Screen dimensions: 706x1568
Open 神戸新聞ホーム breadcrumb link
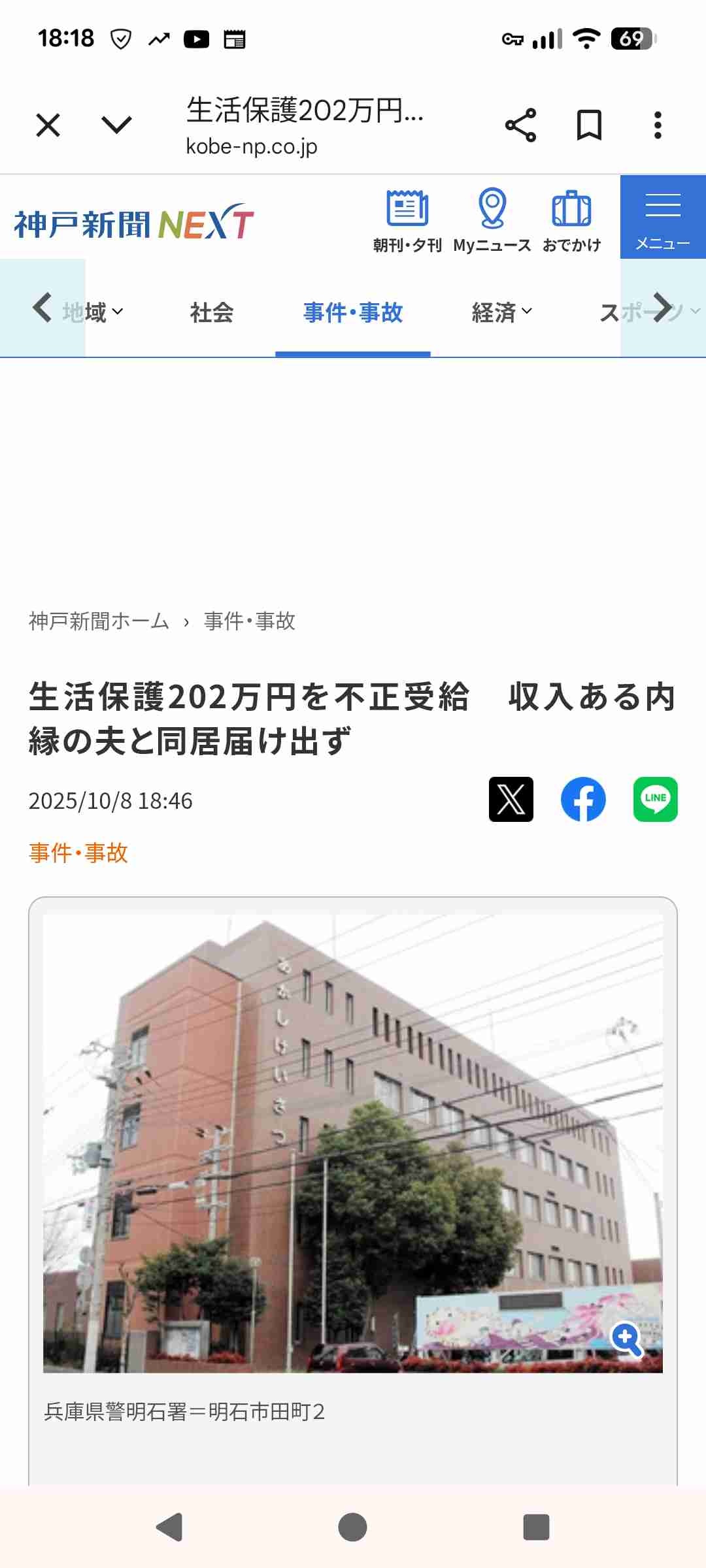pyautogui.click(x=99, y=621)
